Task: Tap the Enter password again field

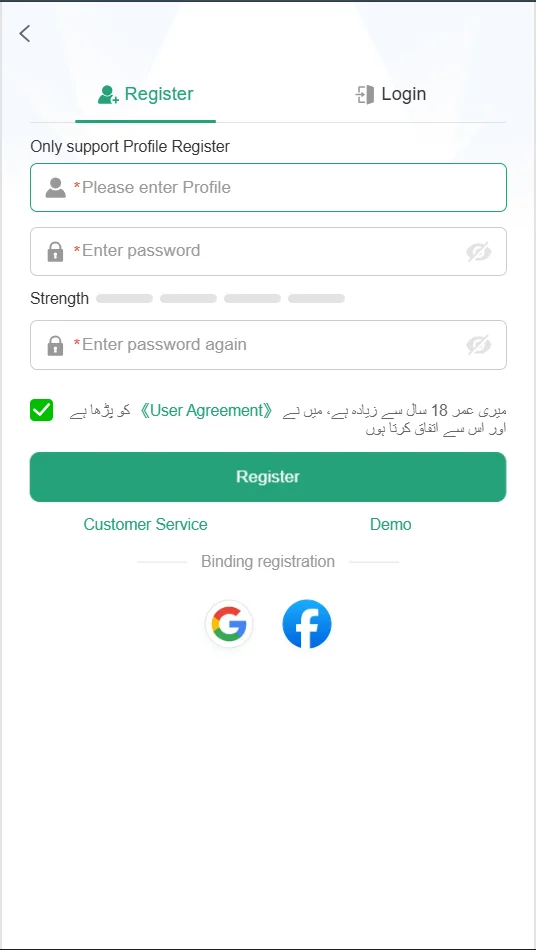Action: [x=268, y=345]
